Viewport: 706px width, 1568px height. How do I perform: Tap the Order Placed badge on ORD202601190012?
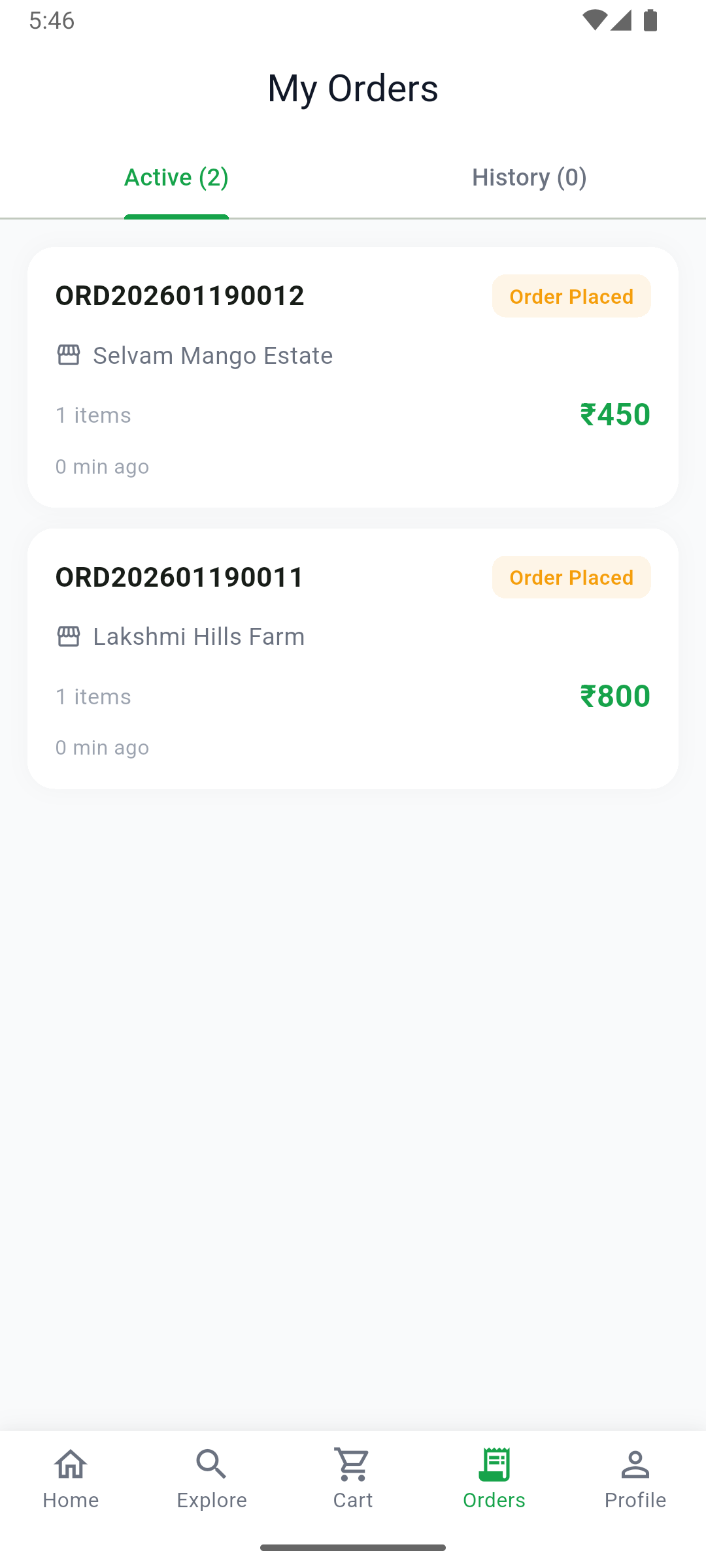tap(571, 296)
